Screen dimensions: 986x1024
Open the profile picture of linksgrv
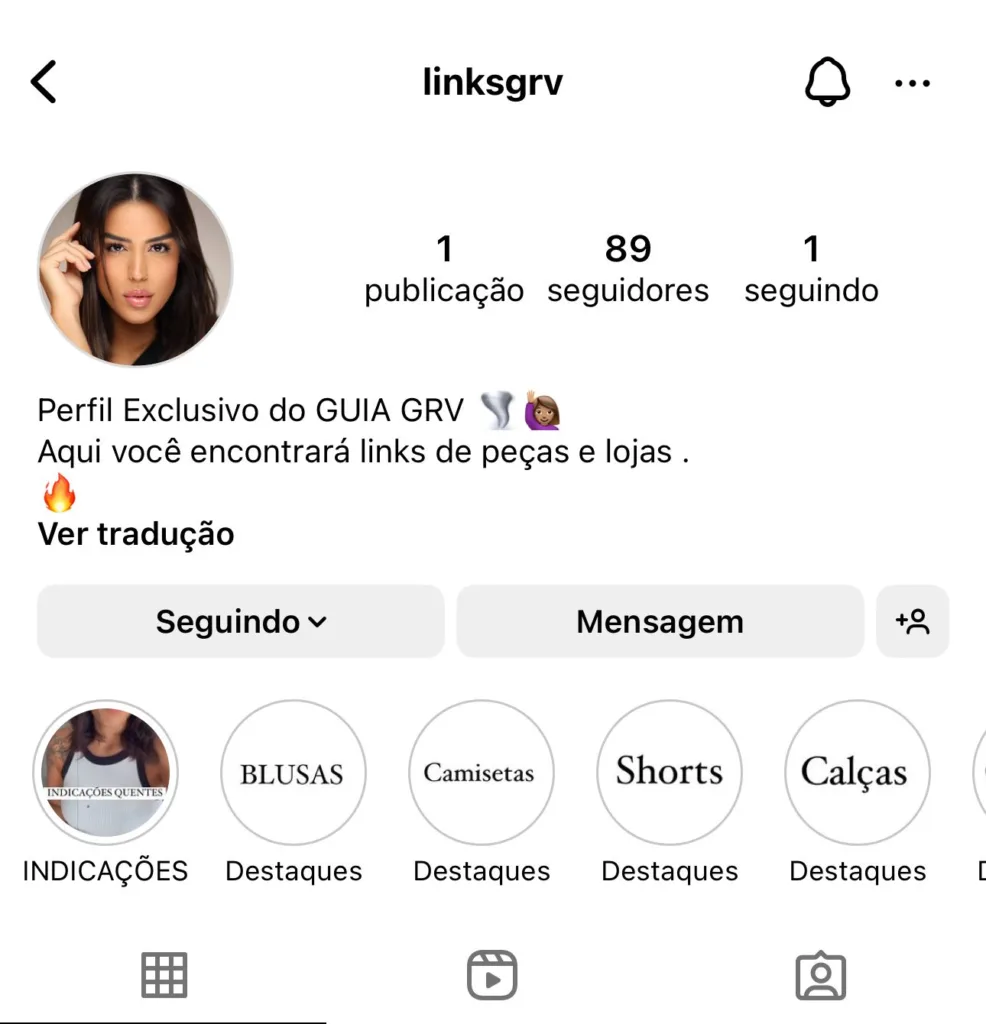click(135, 268)
